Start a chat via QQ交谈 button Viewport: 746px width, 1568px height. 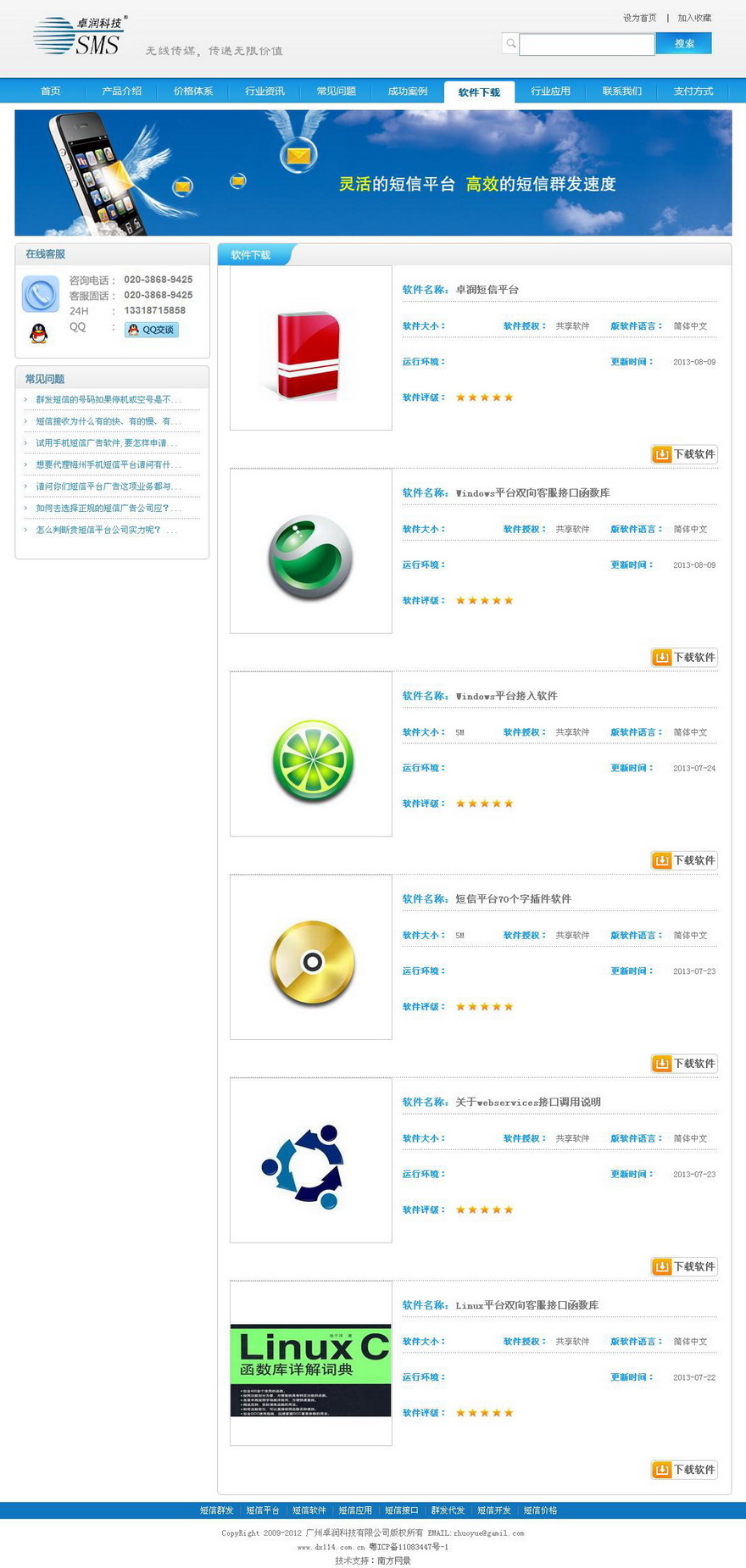(152, 330)
